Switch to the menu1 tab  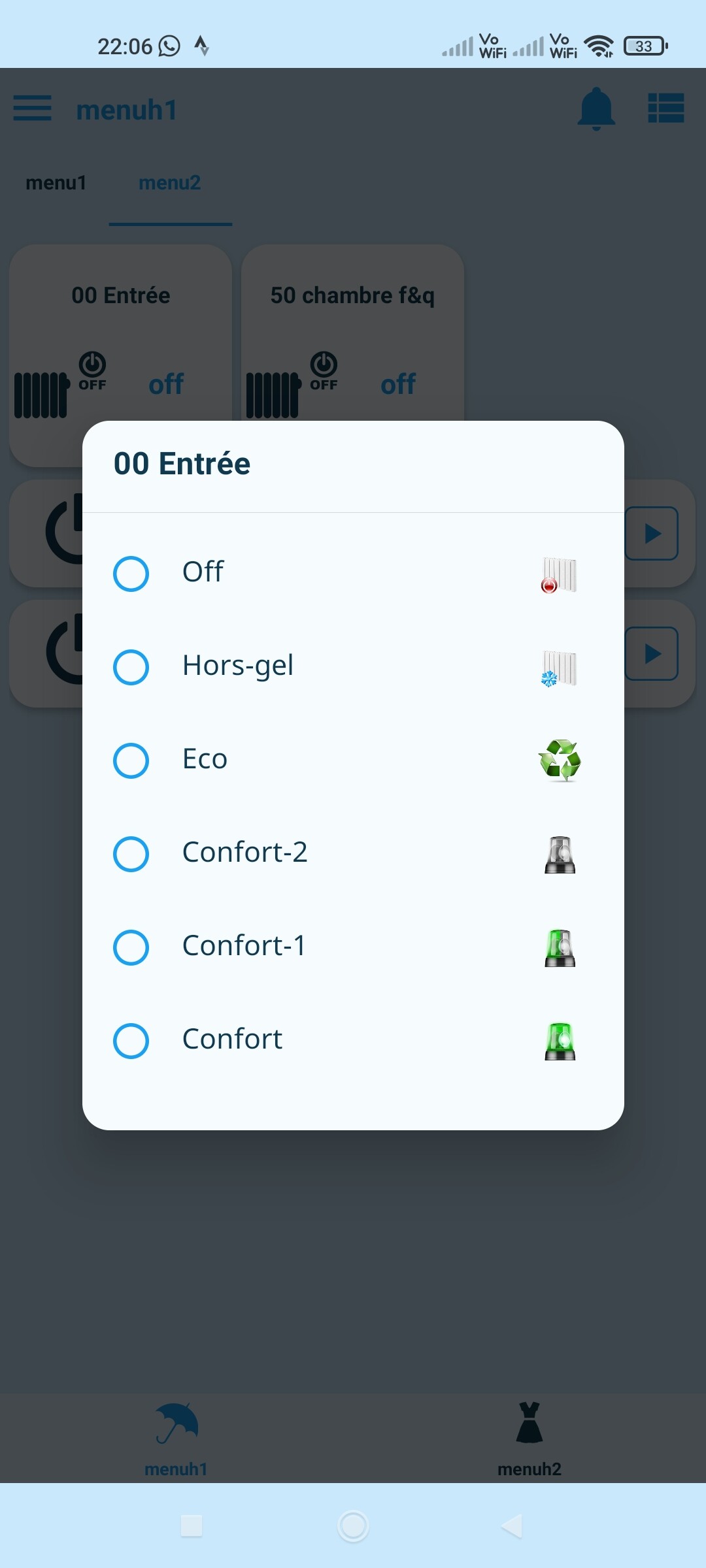pos(56,183)
